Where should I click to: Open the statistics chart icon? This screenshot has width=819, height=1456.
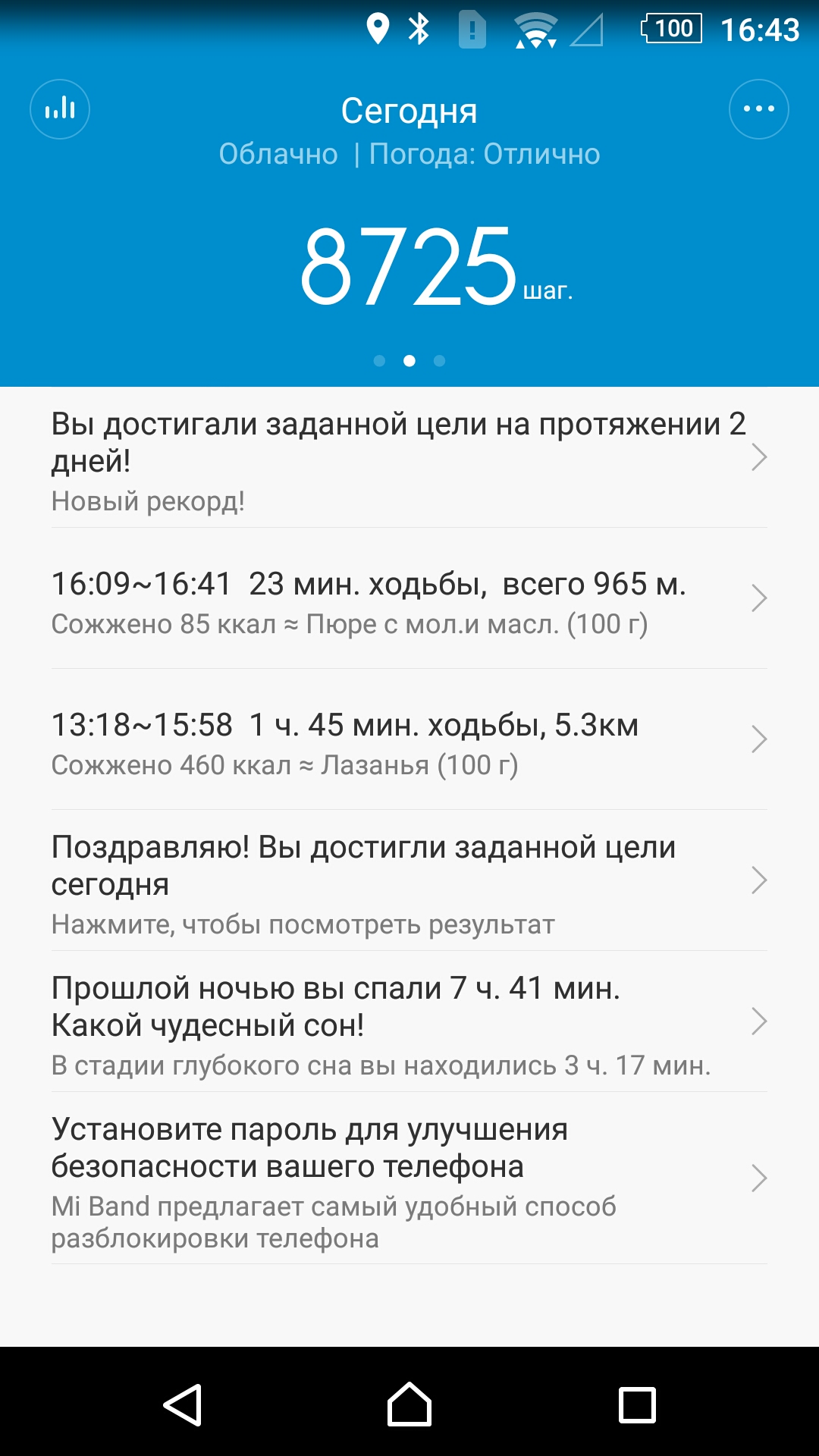point(59,109)
